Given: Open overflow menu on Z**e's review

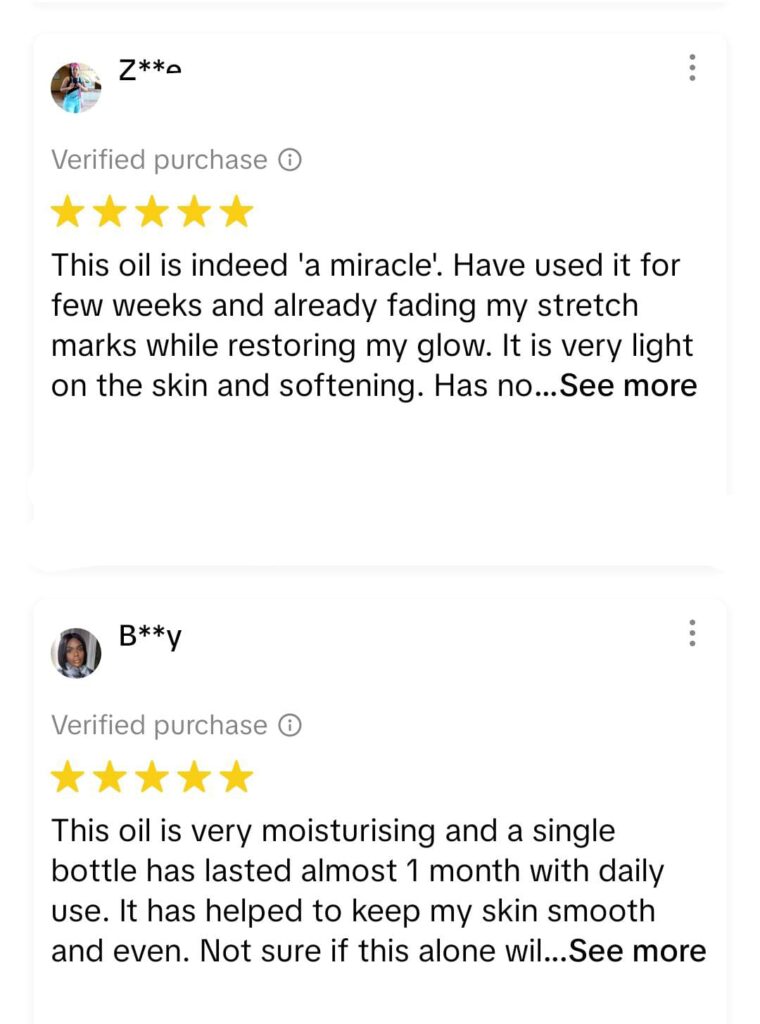Looking at the screenshot, I should click(x=691, y=68).
